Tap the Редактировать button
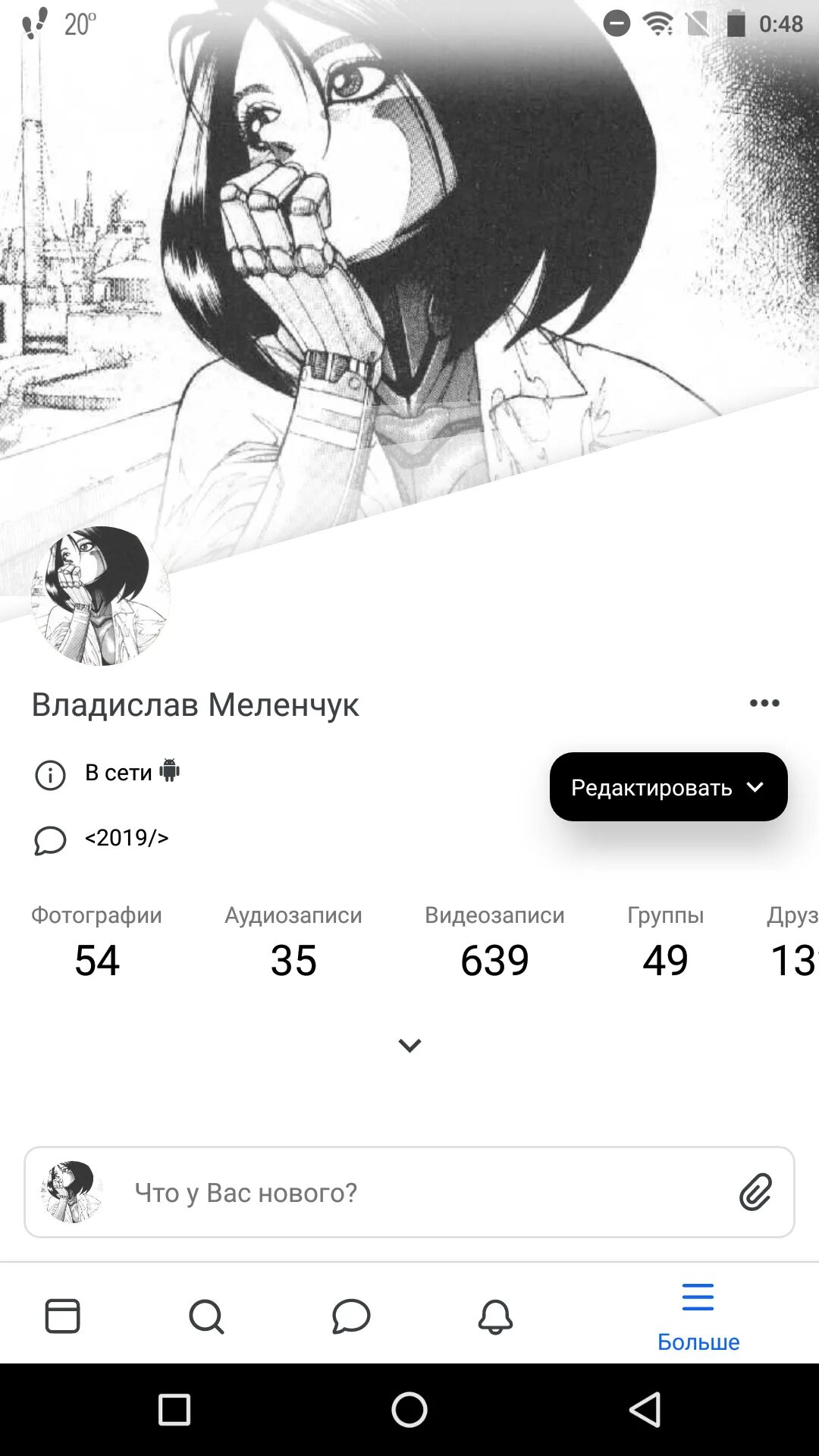This screenshot has height=1456, width=819. tap(668, 787)
